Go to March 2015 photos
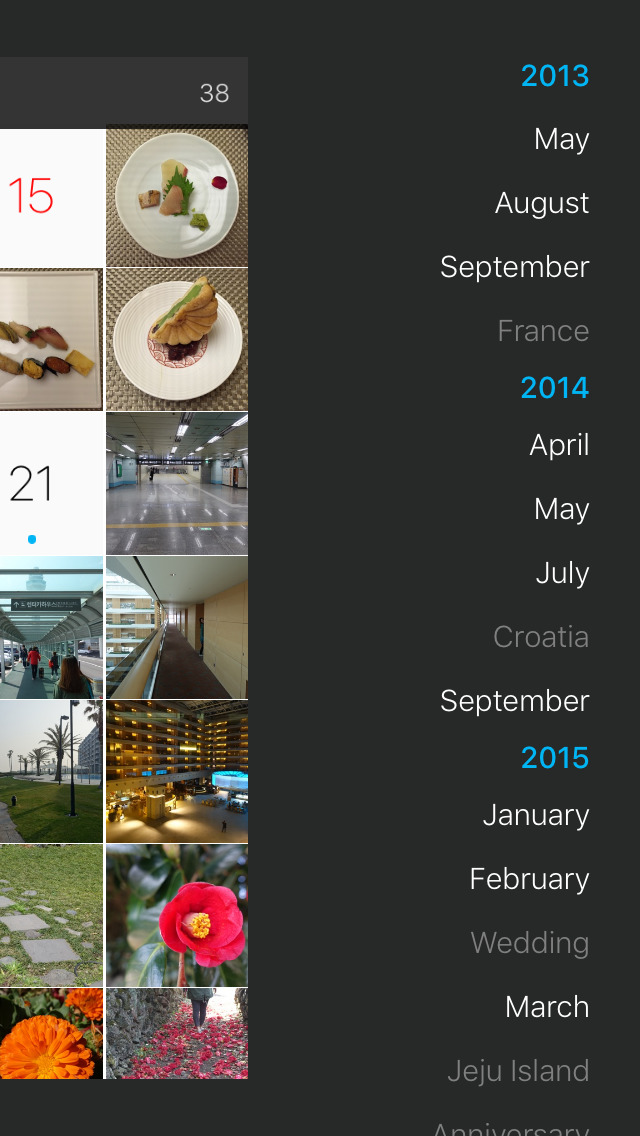 pyautogui.click(x=547, y=1007)
